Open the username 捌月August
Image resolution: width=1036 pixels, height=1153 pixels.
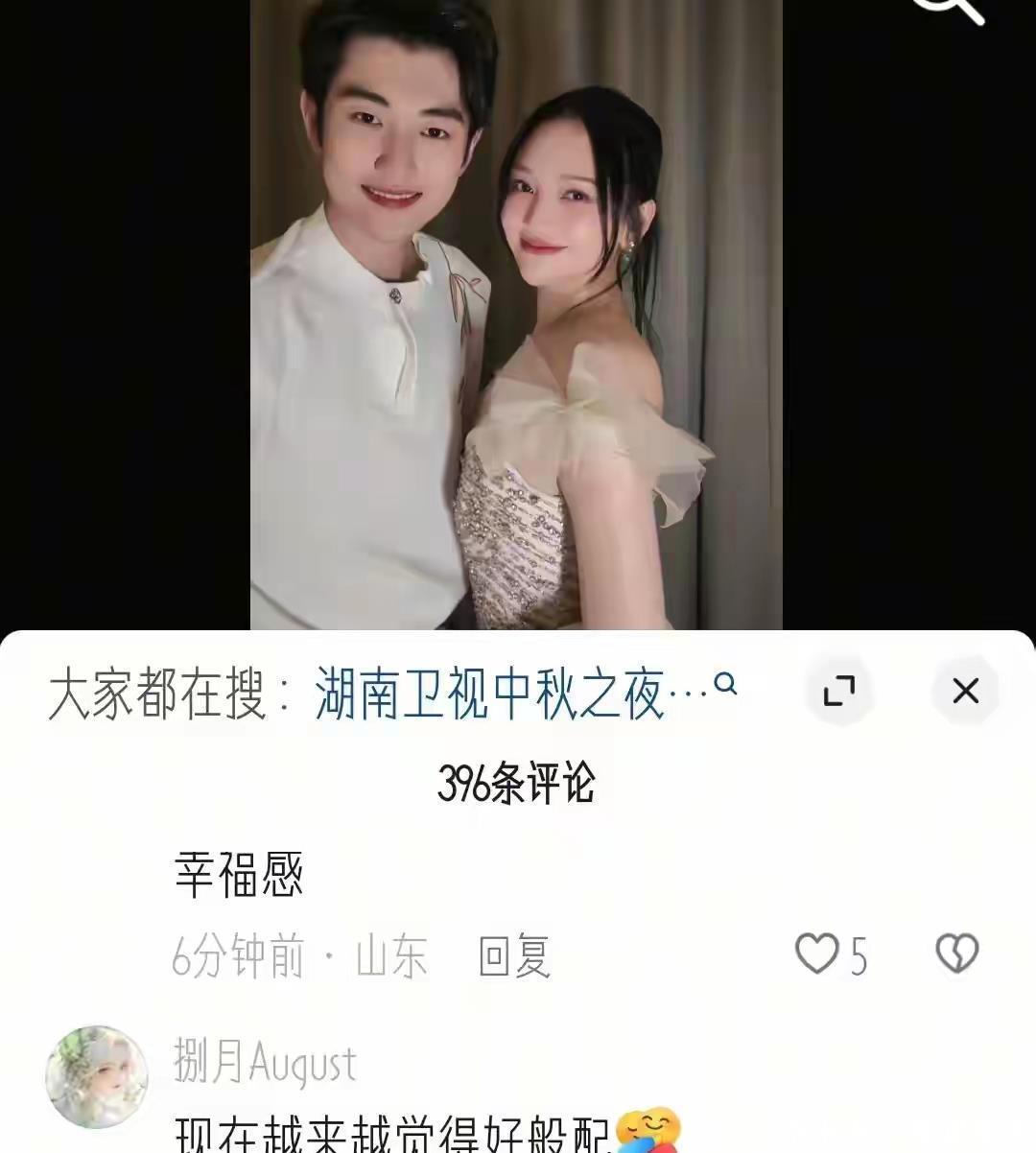point(265,1063)
